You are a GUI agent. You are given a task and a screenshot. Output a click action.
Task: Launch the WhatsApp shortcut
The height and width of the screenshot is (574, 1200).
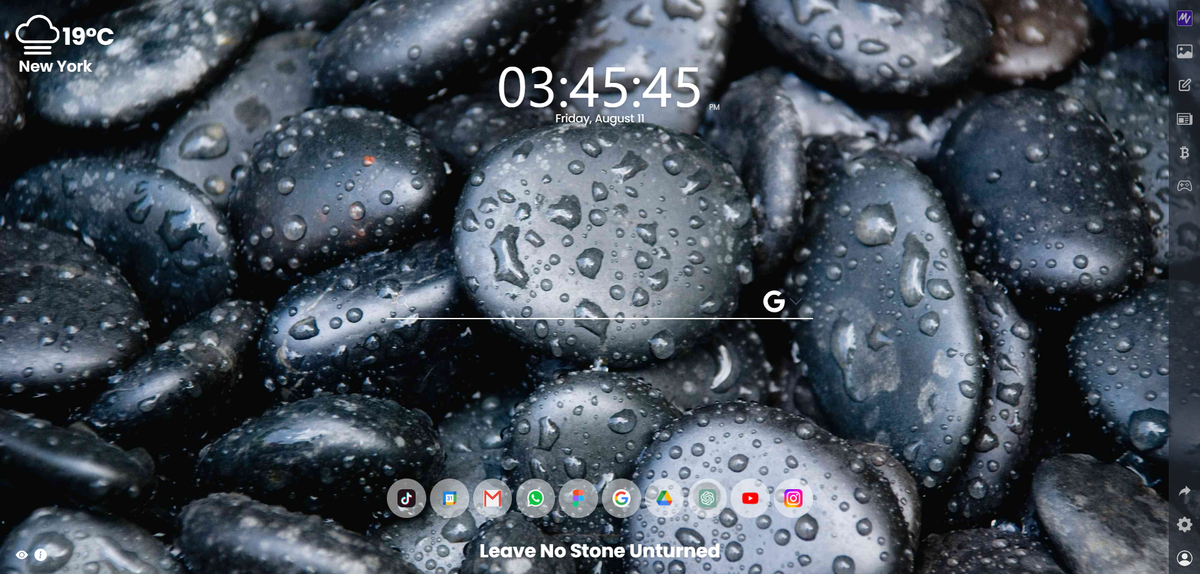point(535,498)
